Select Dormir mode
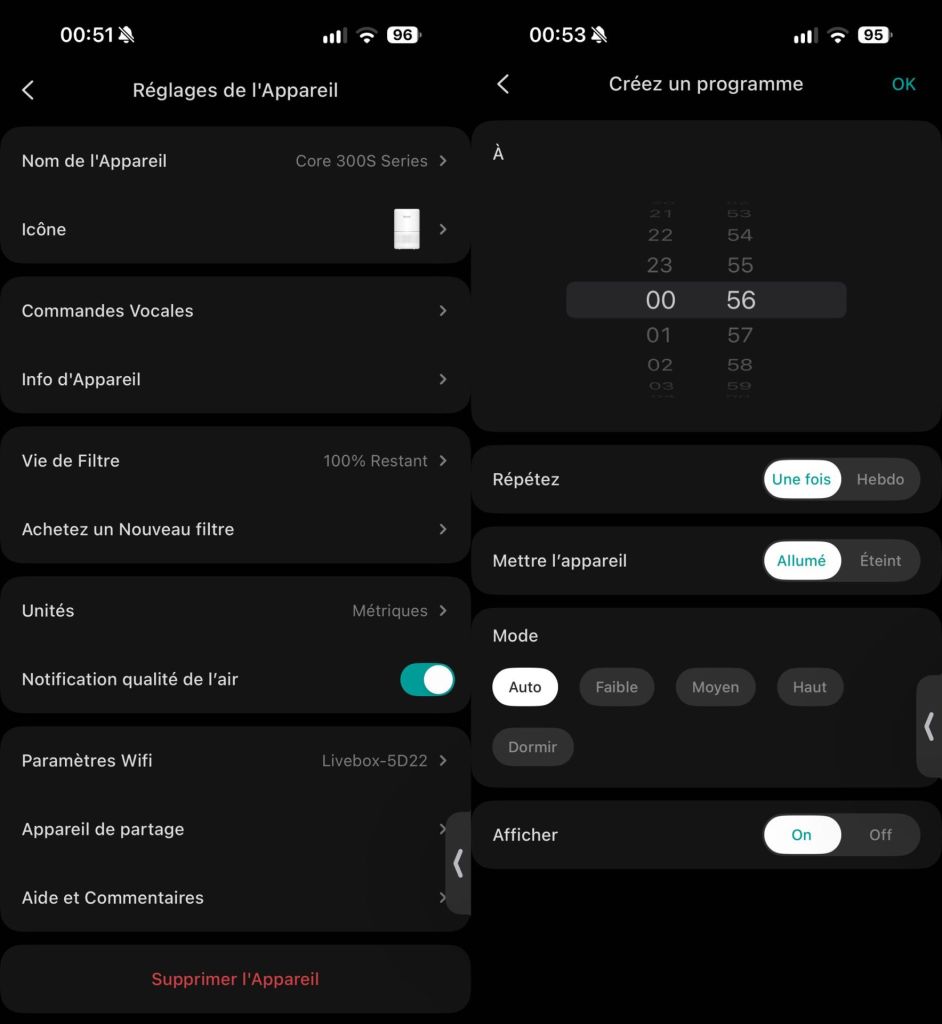 pyautogui.click(x=532, y=747)
